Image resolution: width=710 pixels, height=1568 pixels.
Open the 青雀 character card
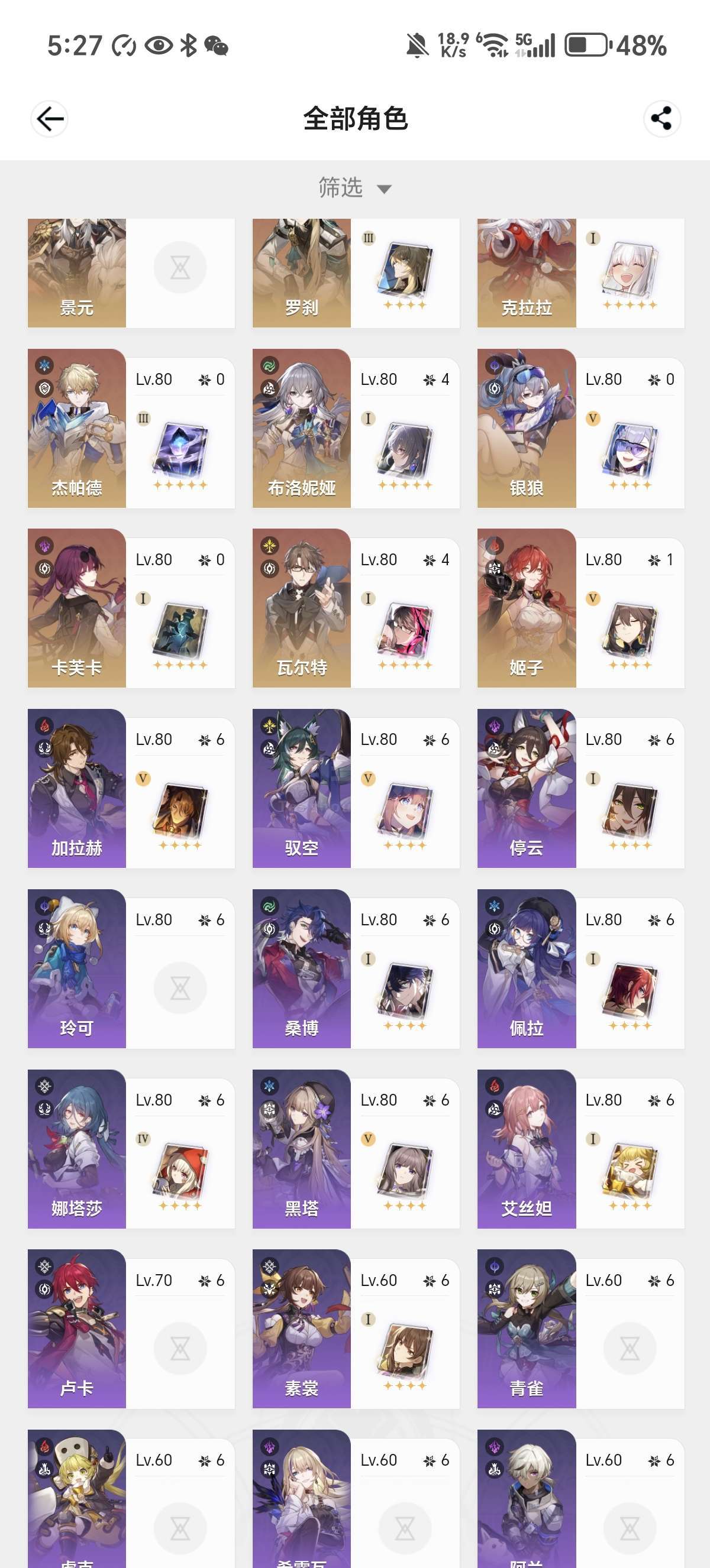click(x=580, y=1329)
